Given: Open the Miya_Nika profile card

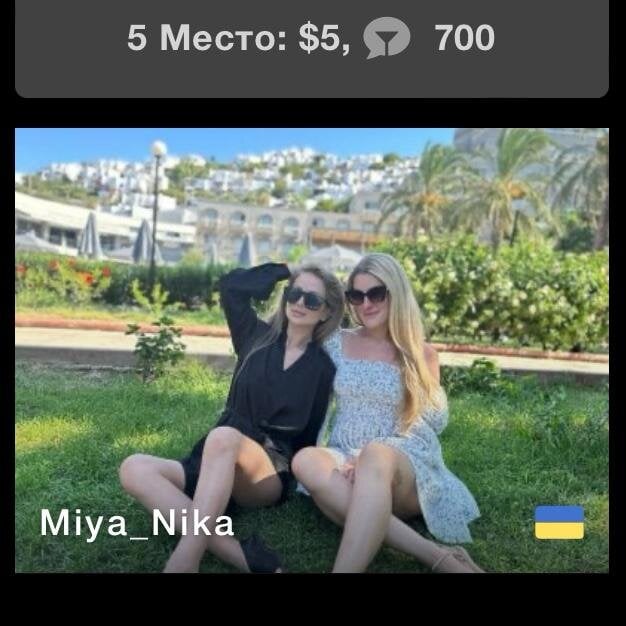Looking at the screenshot, I should [311, 350].
